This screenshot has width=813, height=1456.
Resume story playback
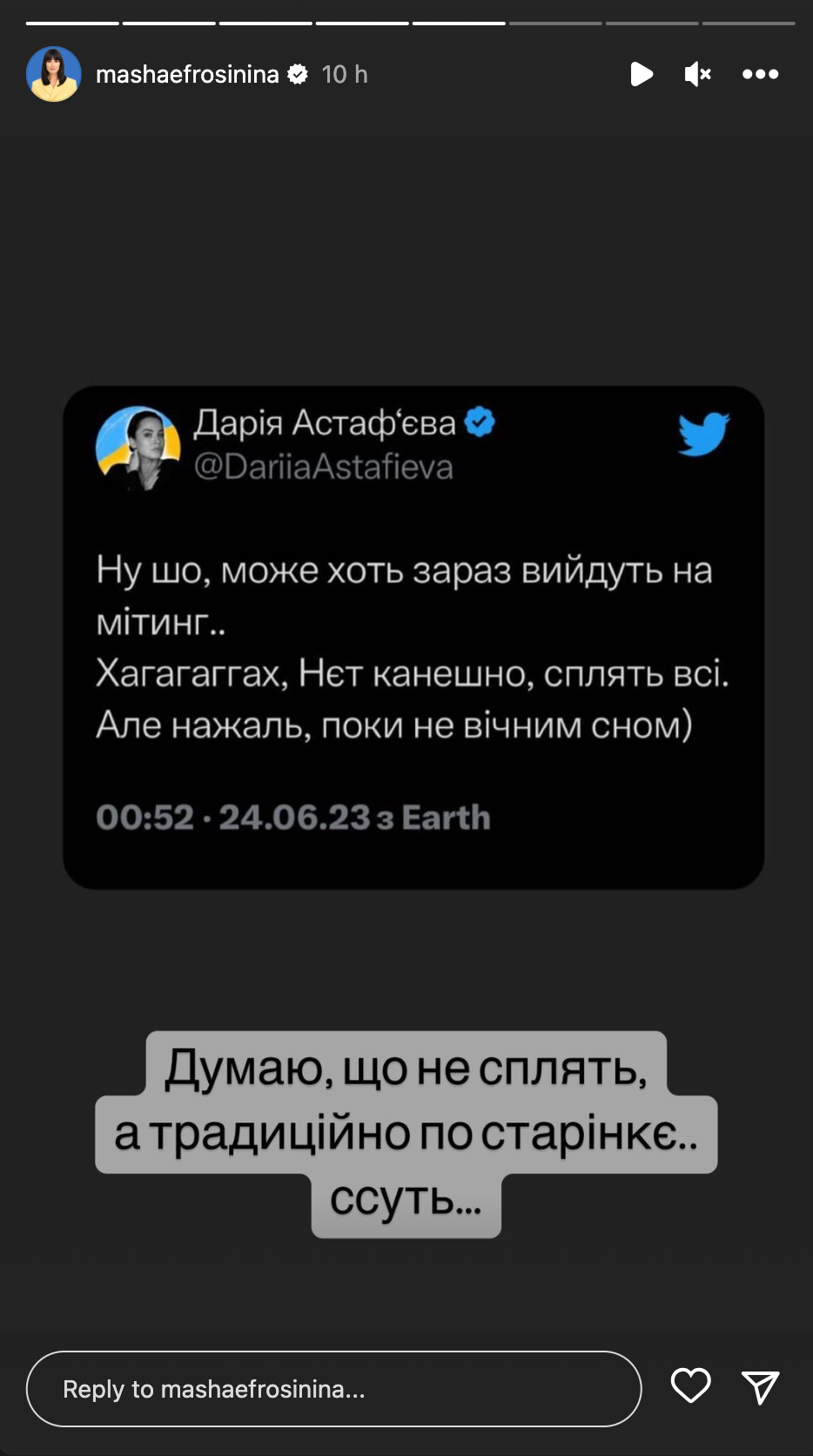coord(642,74)
